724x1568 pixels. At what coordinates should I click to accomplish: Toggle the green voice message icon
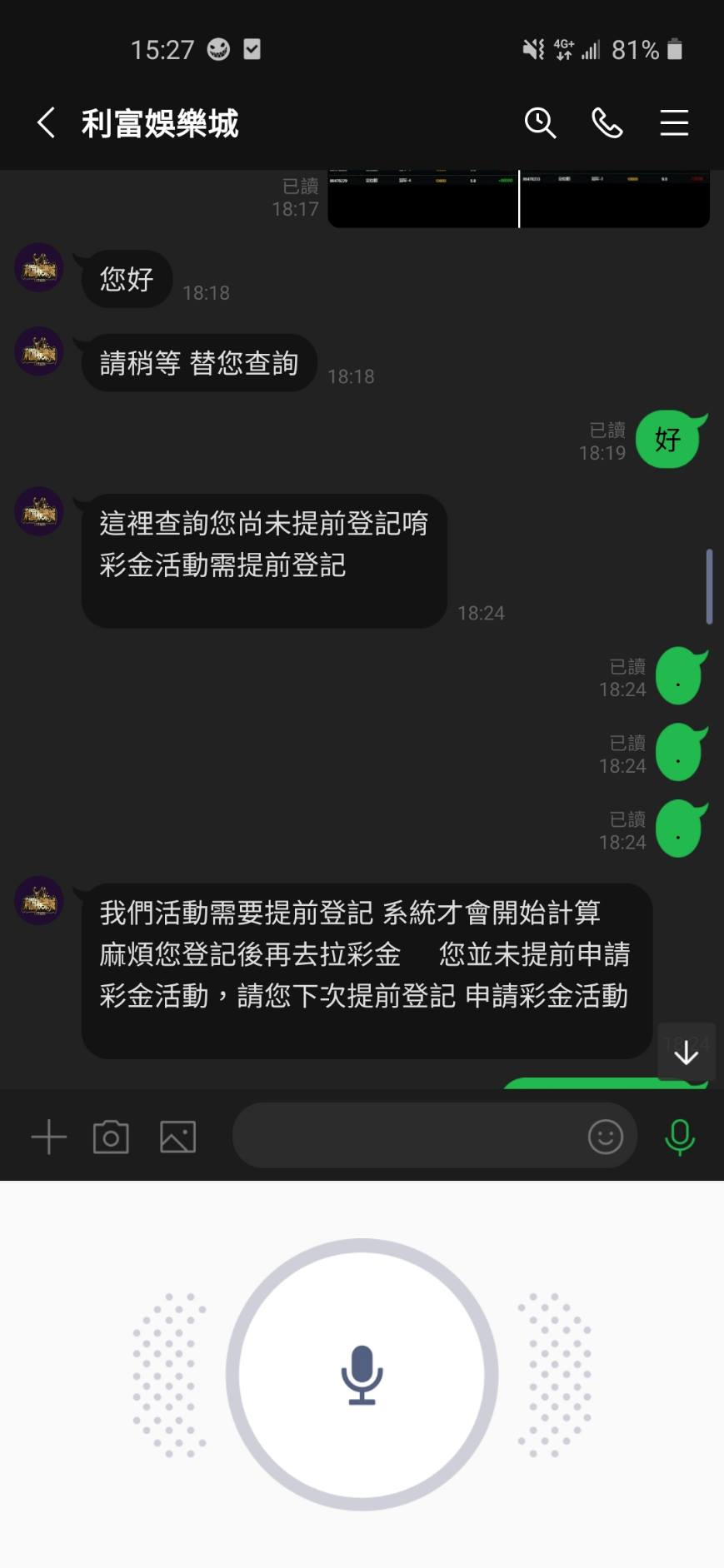pos(680,1137)
